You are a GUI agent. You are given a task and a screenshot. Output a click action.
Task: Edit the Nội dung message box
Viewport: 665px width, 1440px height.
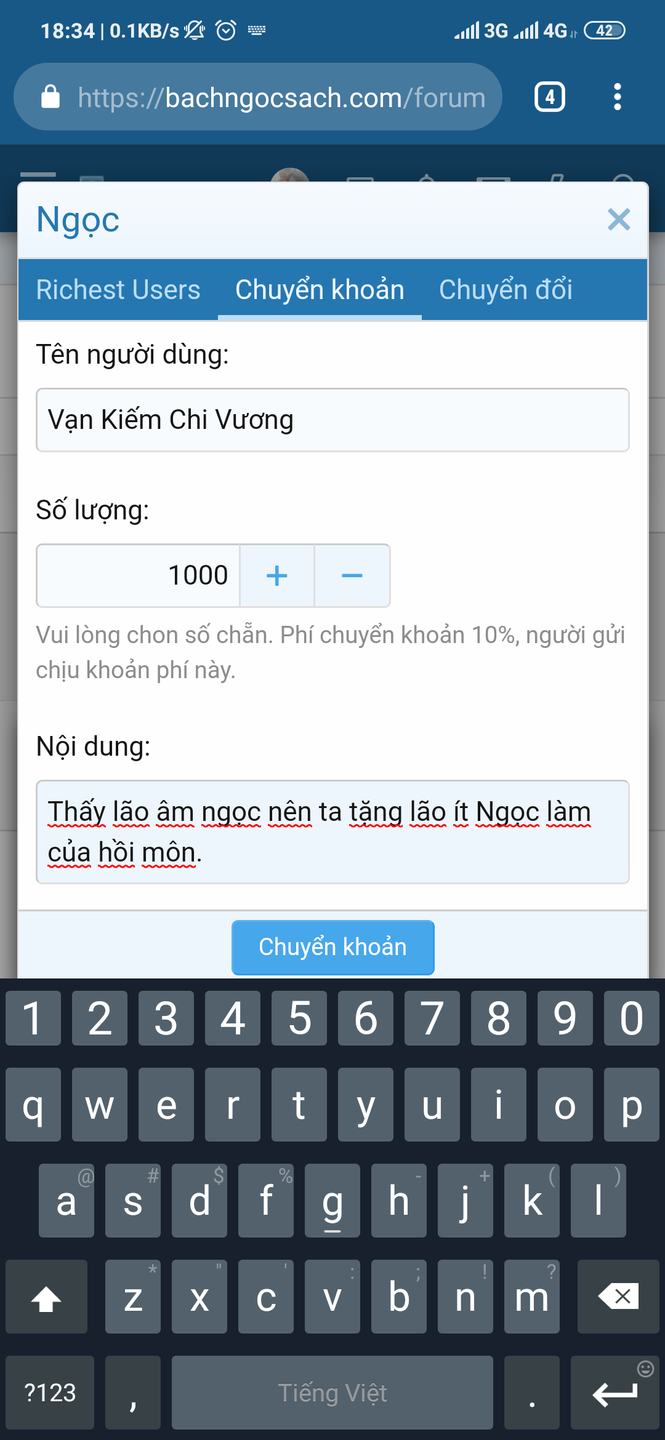coord(332,832)
